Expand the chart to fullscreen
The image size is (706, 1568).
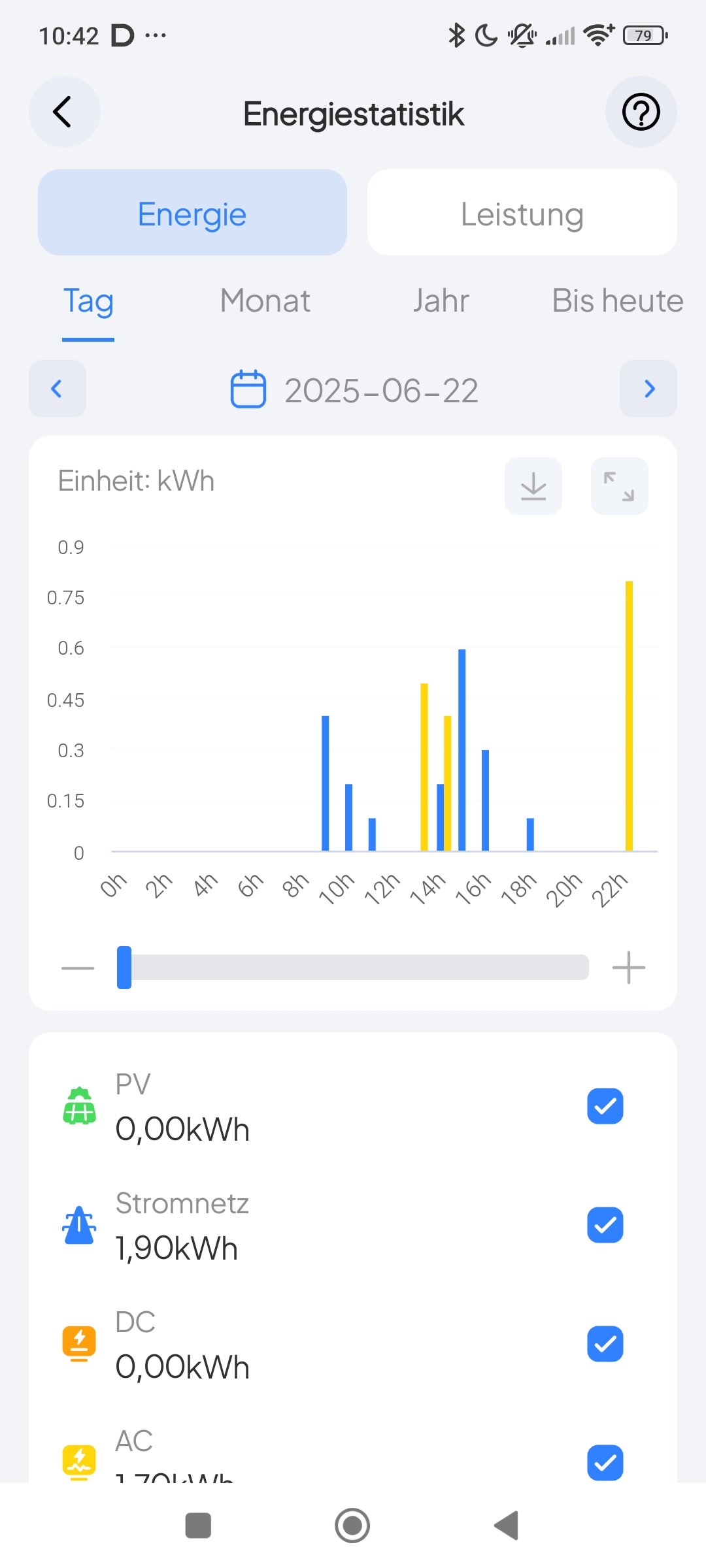[x=620, y=486]
